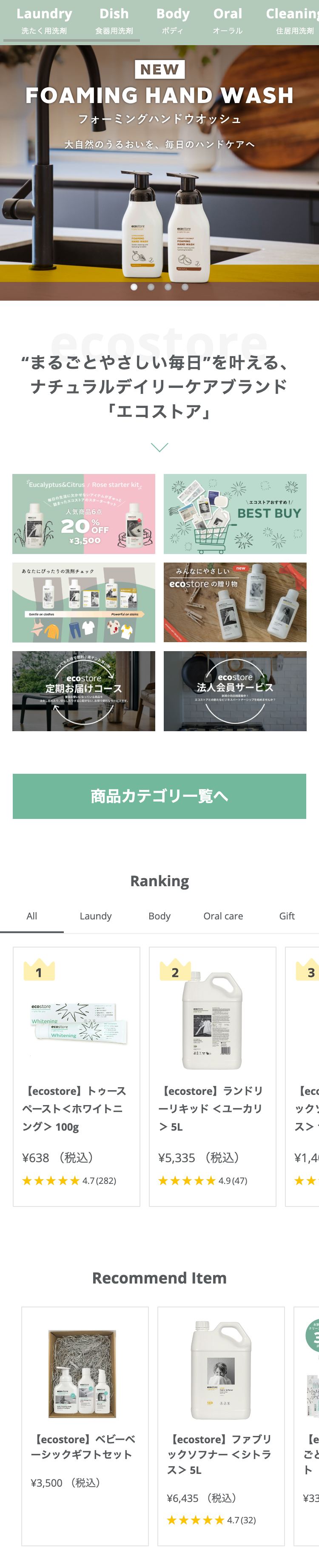Show the Laundy ranking tab
This screenshot has height=1568, width=319.
click(95, 916)
